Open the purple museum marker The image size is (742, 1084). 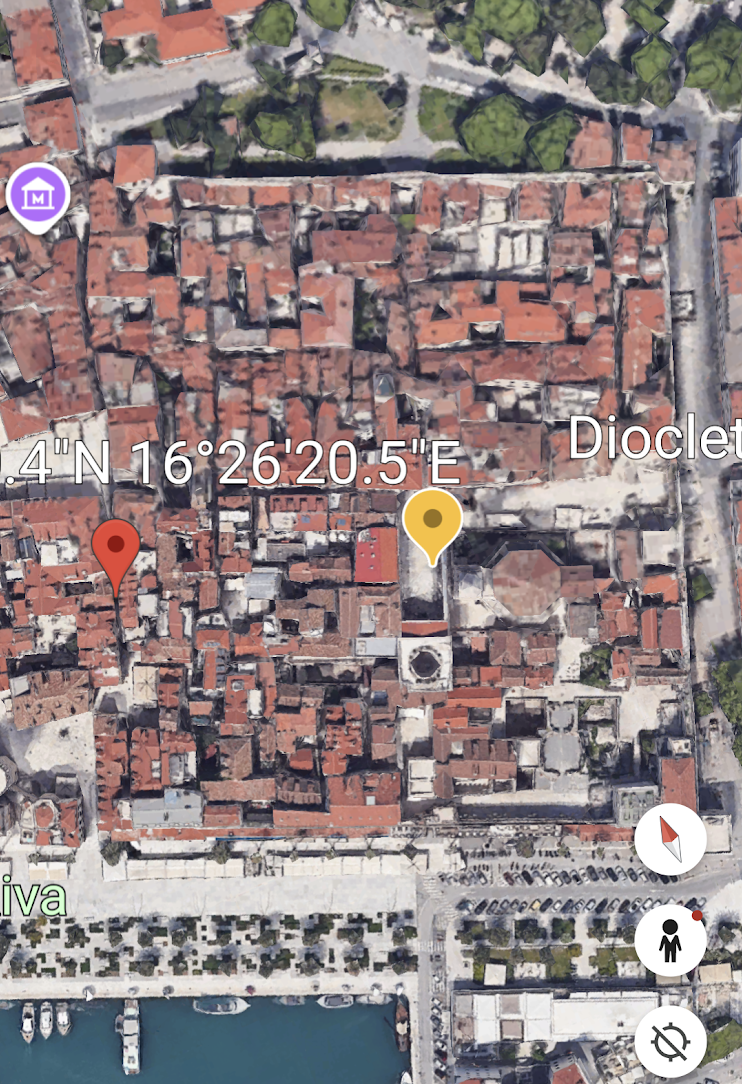coord(38,195)
